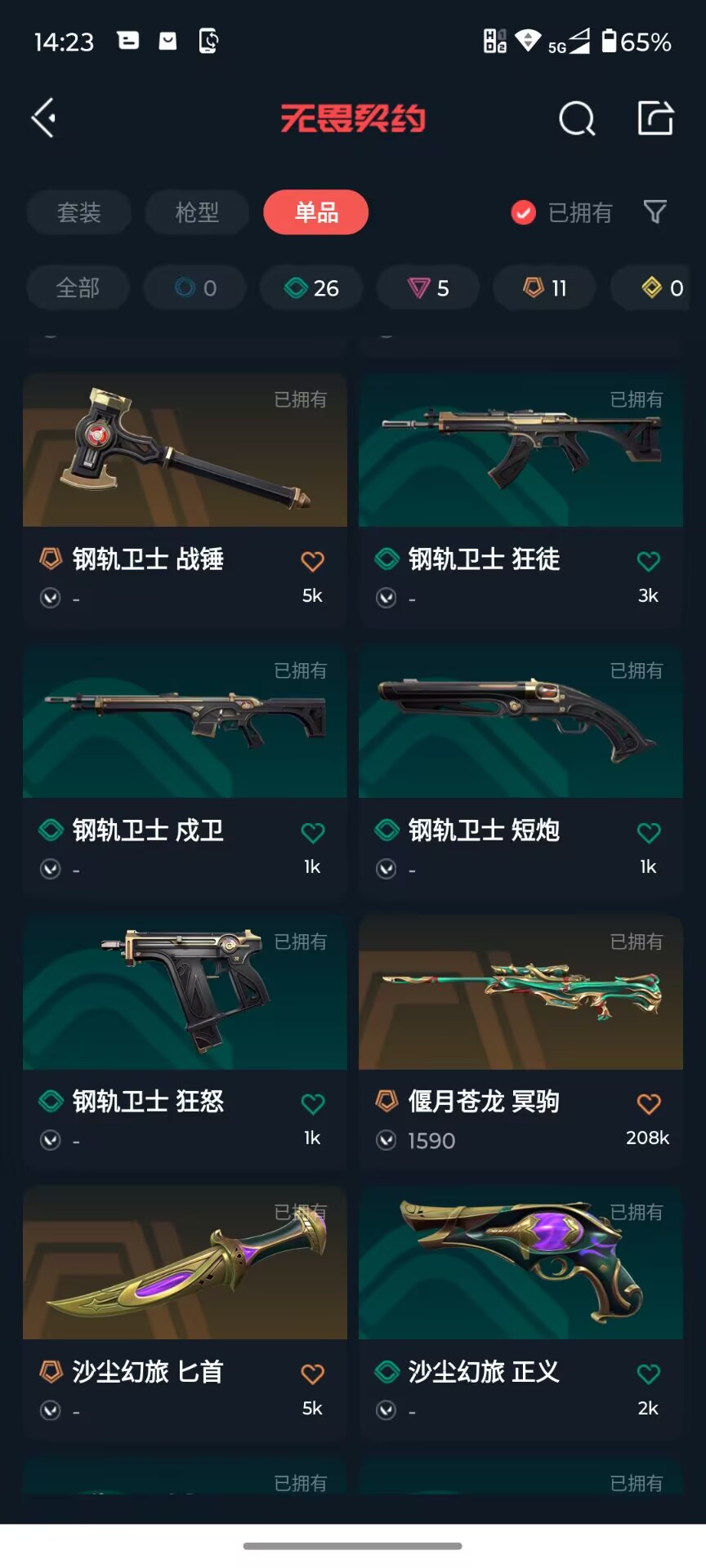The width and height of the screenshot is (706, 1568).
Task: Filter by the pink tier chip showing 5
Action: point(428,287)
